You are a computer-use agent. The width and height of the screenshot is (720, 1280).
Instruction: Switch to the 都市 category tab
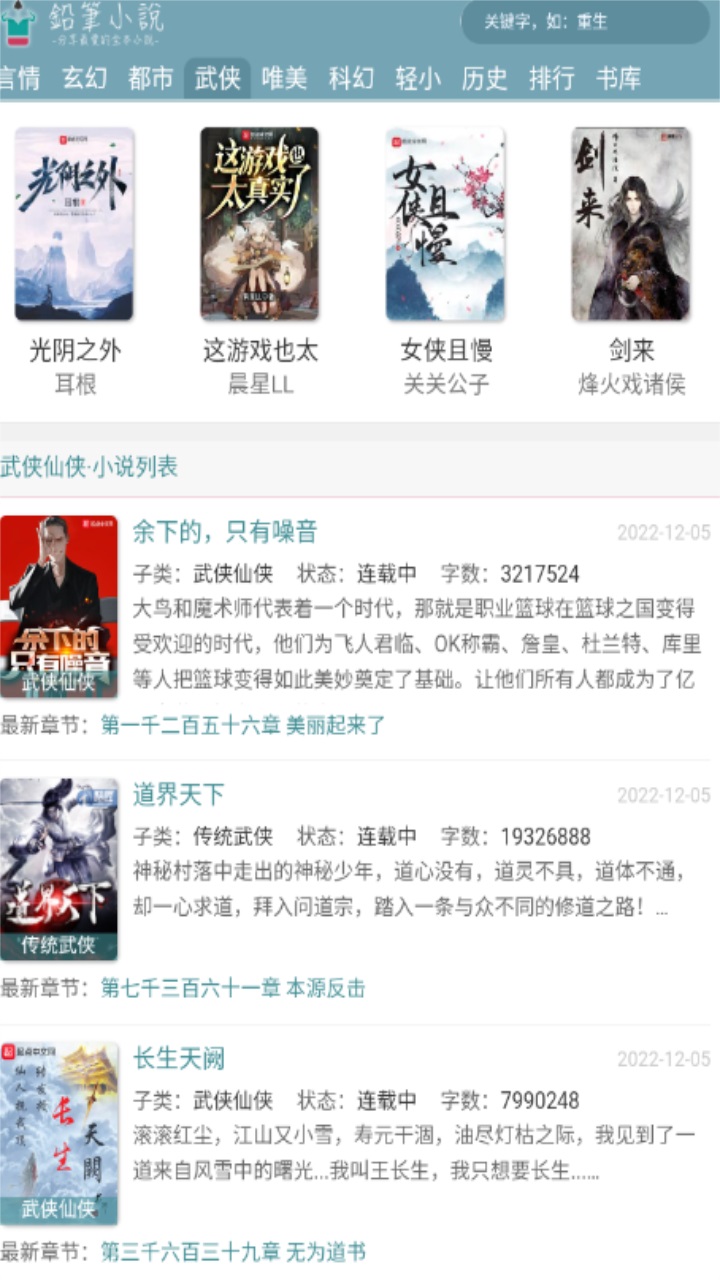(151, 78)
